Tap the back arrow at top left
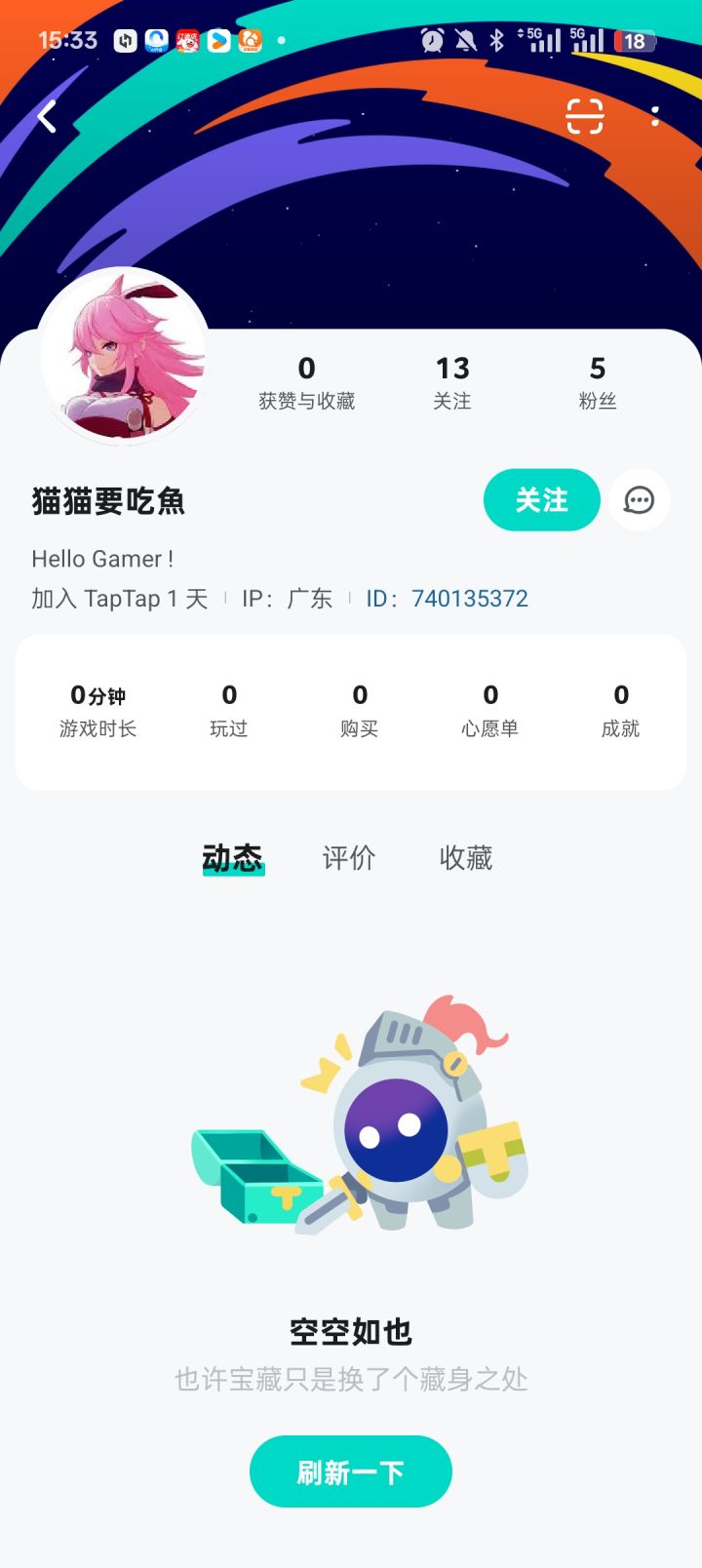Image resolution: width=702 pixels, height=1568 pixels. tap(45, 116)
